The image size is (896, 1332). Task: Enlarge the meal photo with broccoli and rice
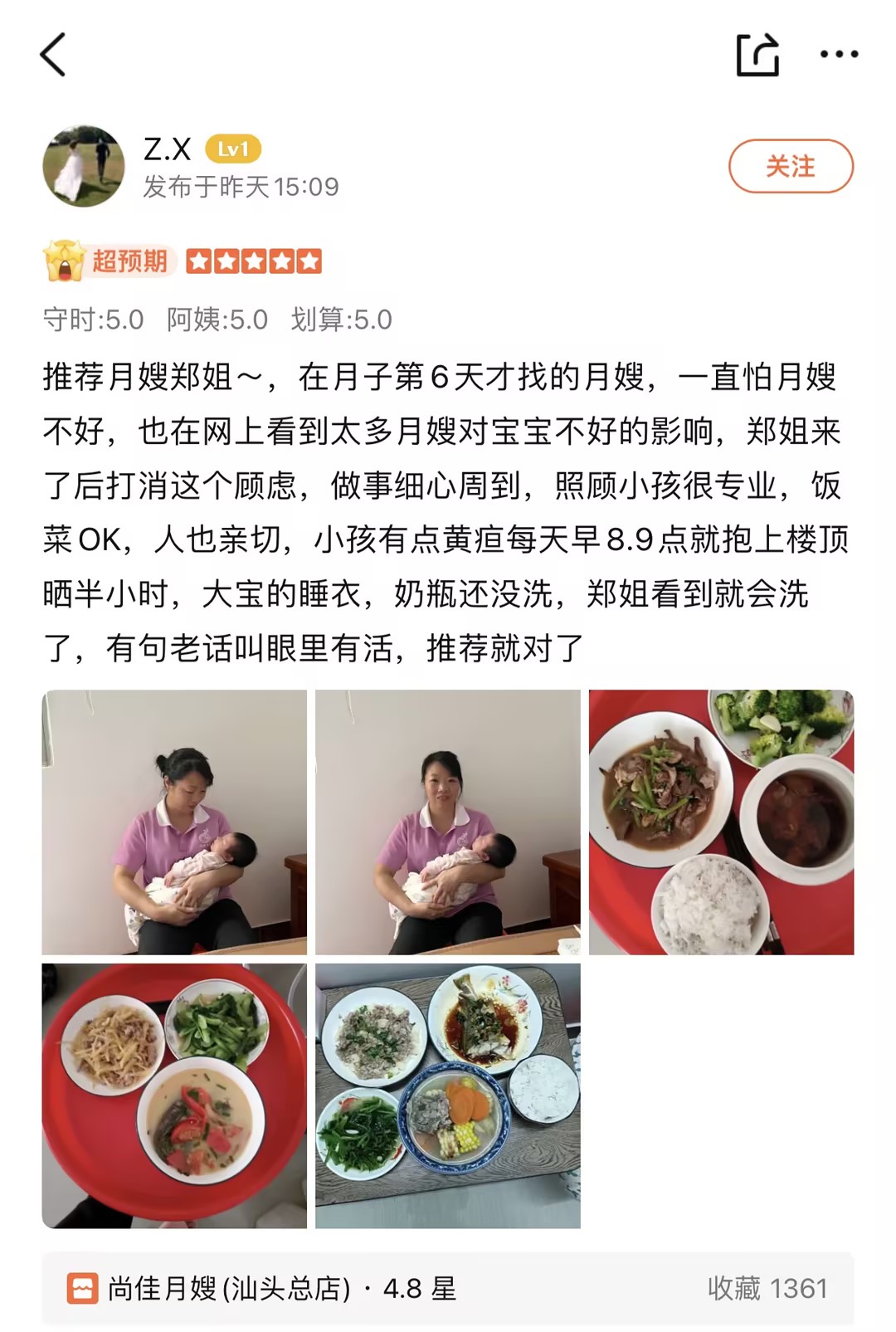721,822
